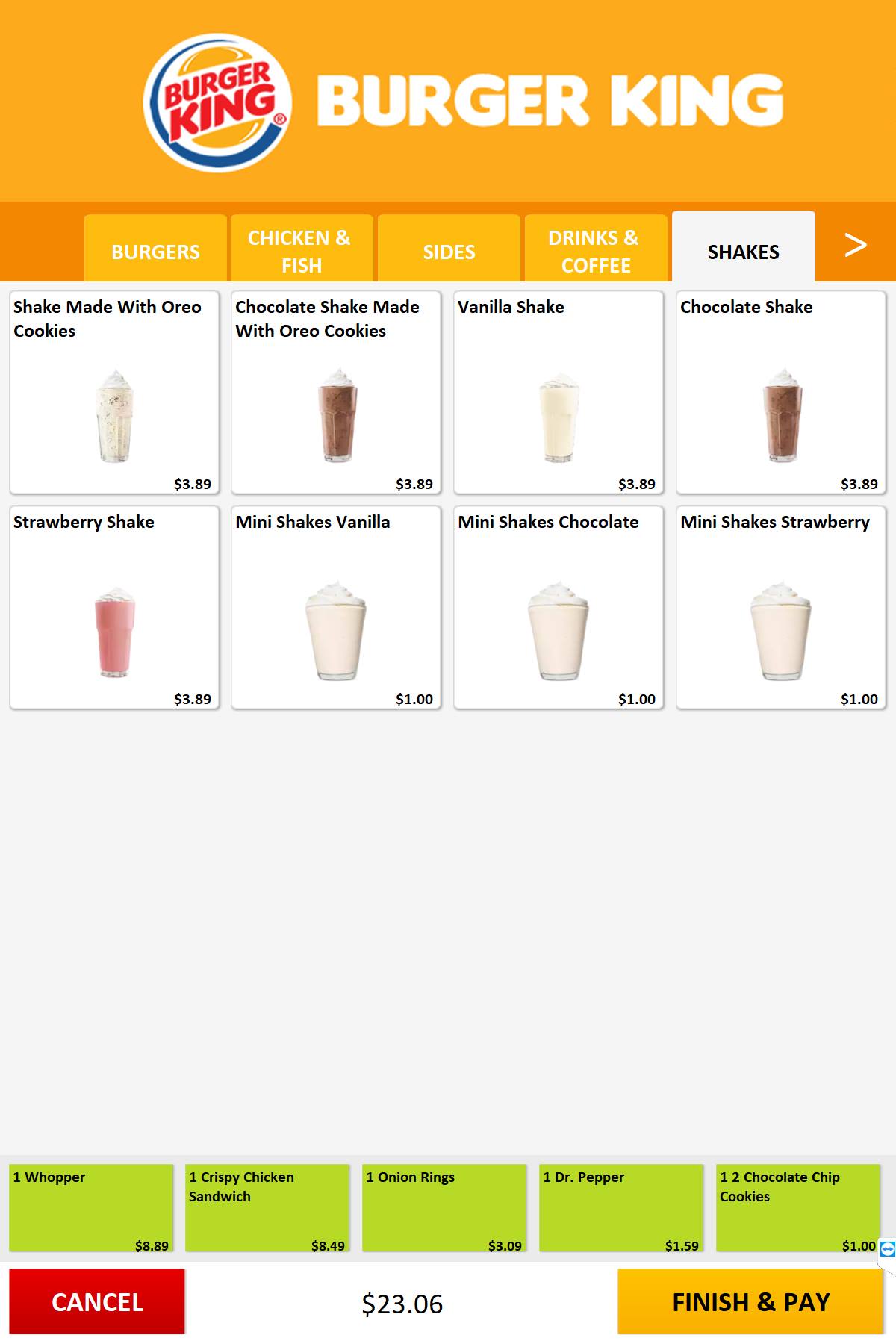The height and width of the screenshot is (1344, 896).
Task: Open the Whopper item in the order
Action: tap(91, 1207)
